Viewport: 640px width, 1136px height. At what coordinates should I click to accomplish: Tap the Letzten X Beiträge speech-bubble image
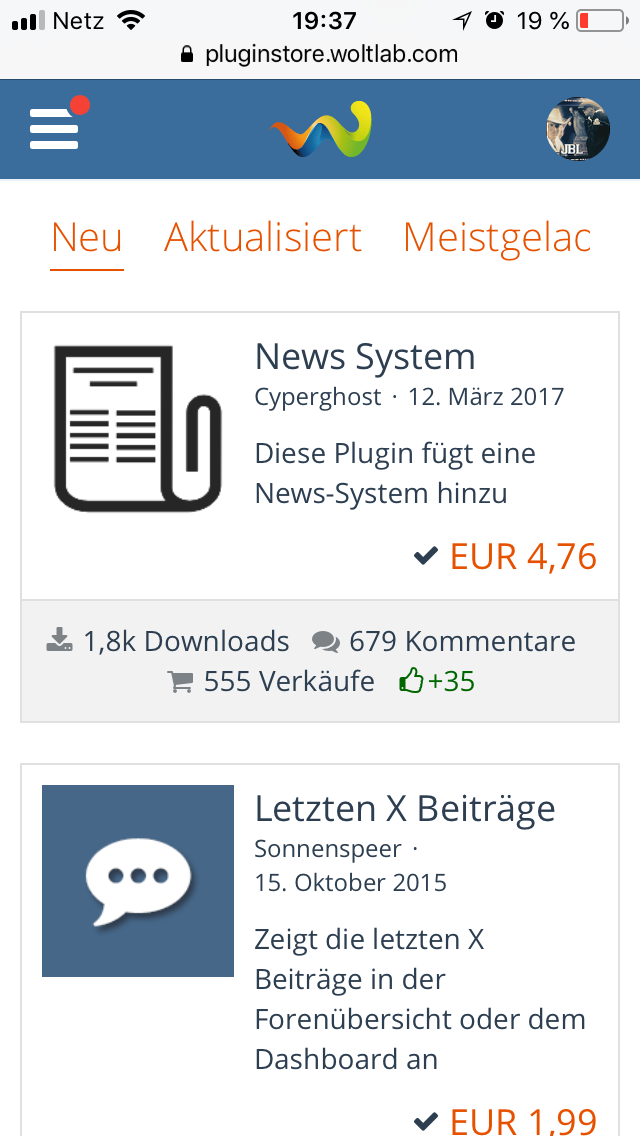point(138,881)
